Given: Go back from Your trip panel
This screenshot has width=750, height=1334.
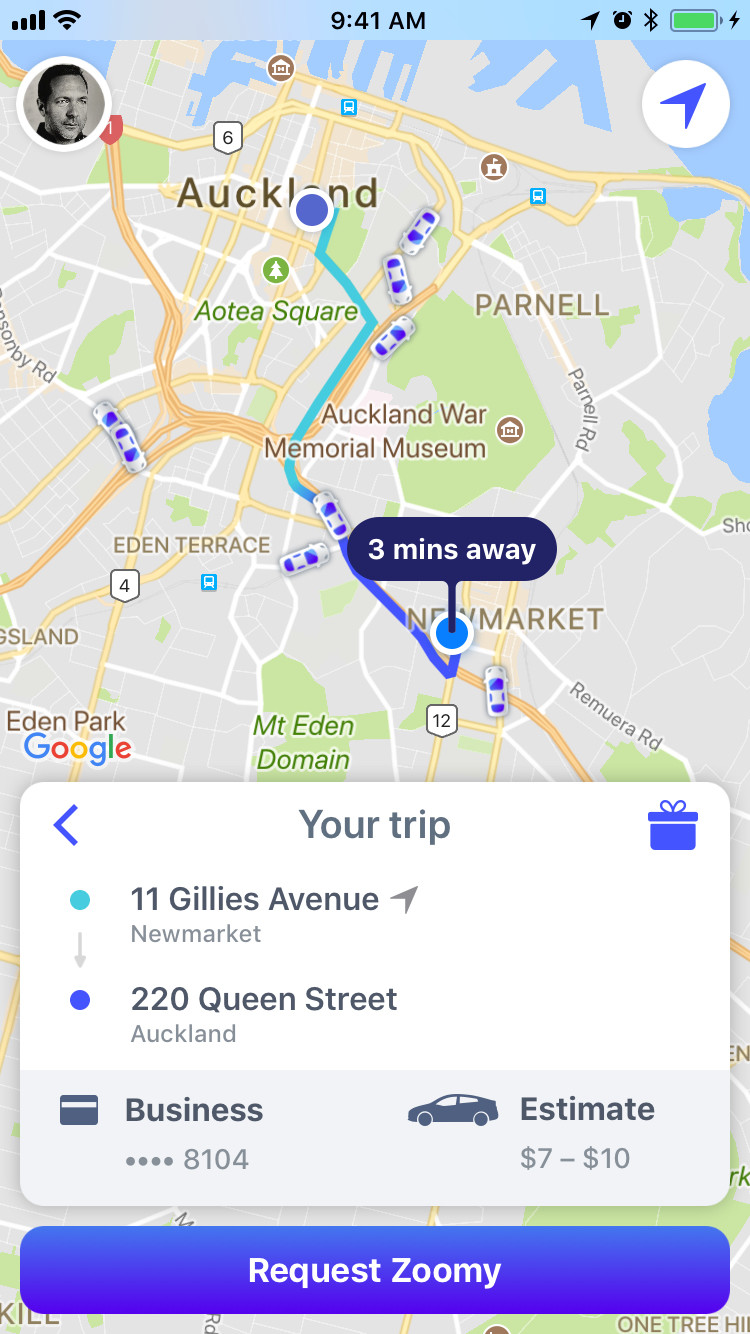Looking at the screenshot, I should tap(66, 825).
